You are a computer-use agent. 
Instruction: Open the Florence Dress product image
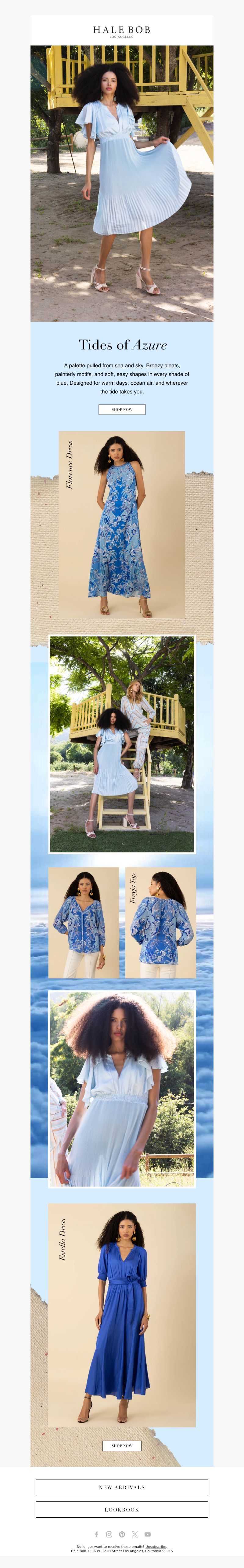pyautogui.click(x=122, y=524)
